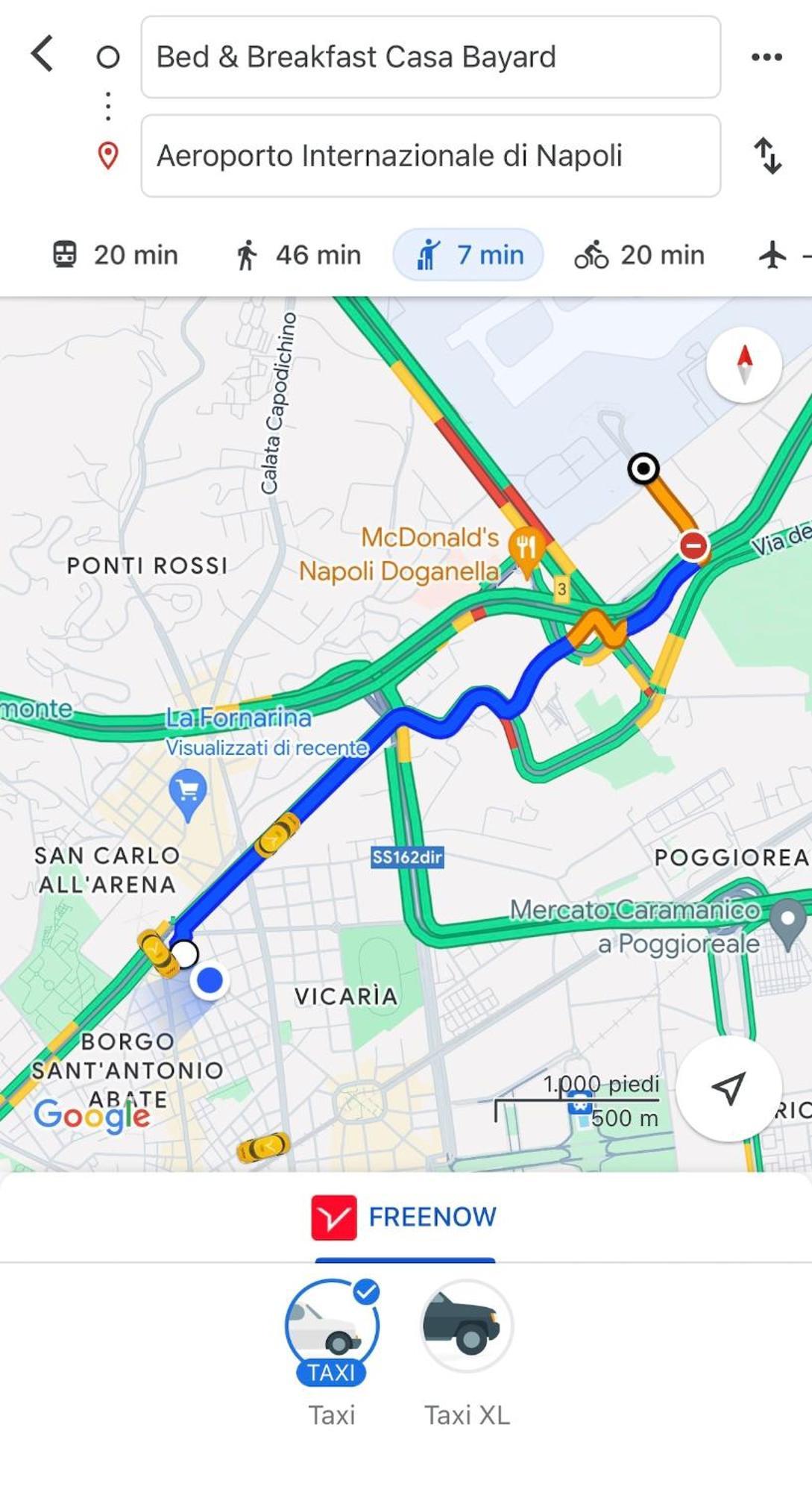This screenshot has width=812, height=1492.
Task: Open Mercato Caramanico a Poggioreale marker
Action: (787, 921)
